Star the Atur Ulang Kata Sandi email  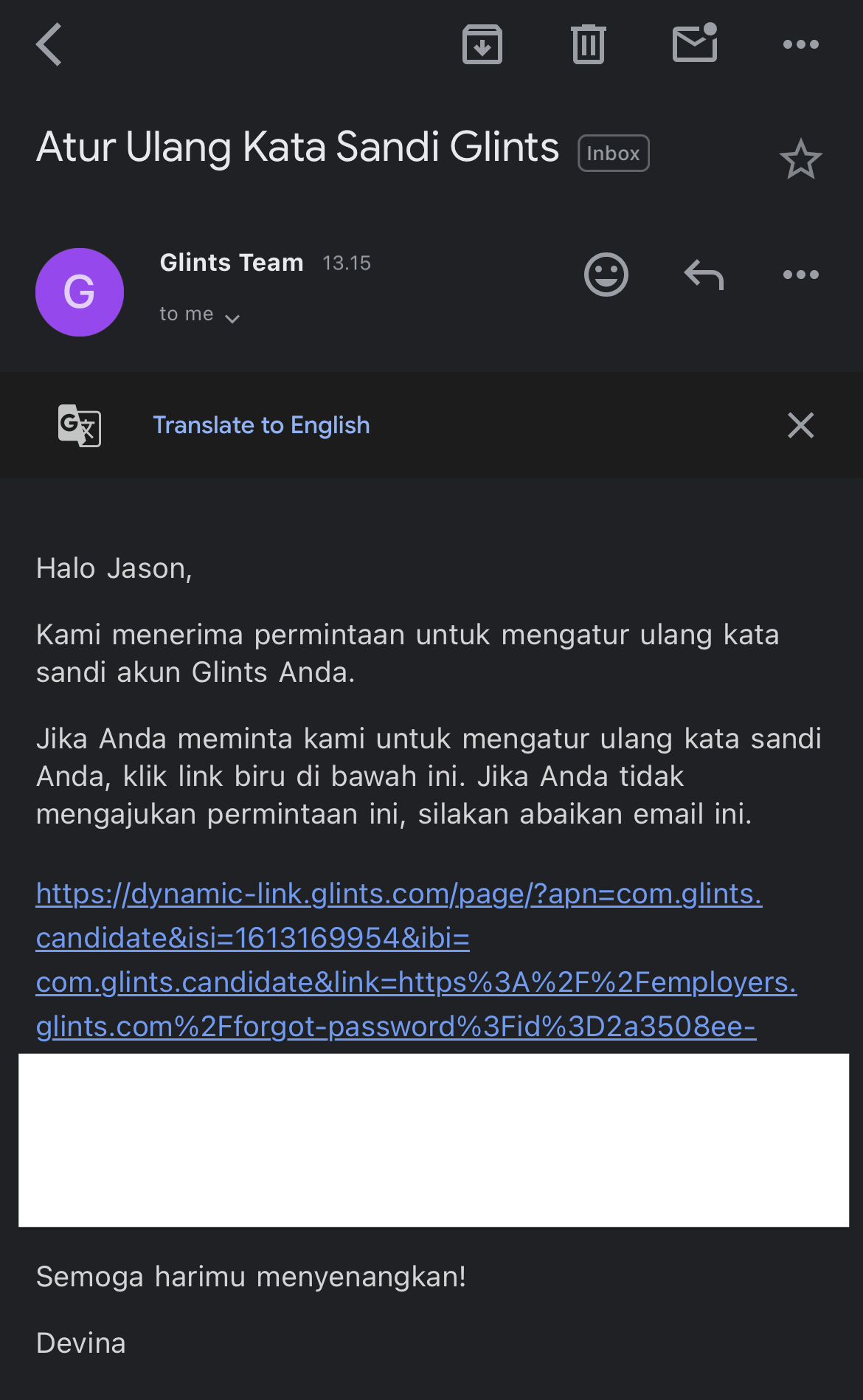click(800, 159)
